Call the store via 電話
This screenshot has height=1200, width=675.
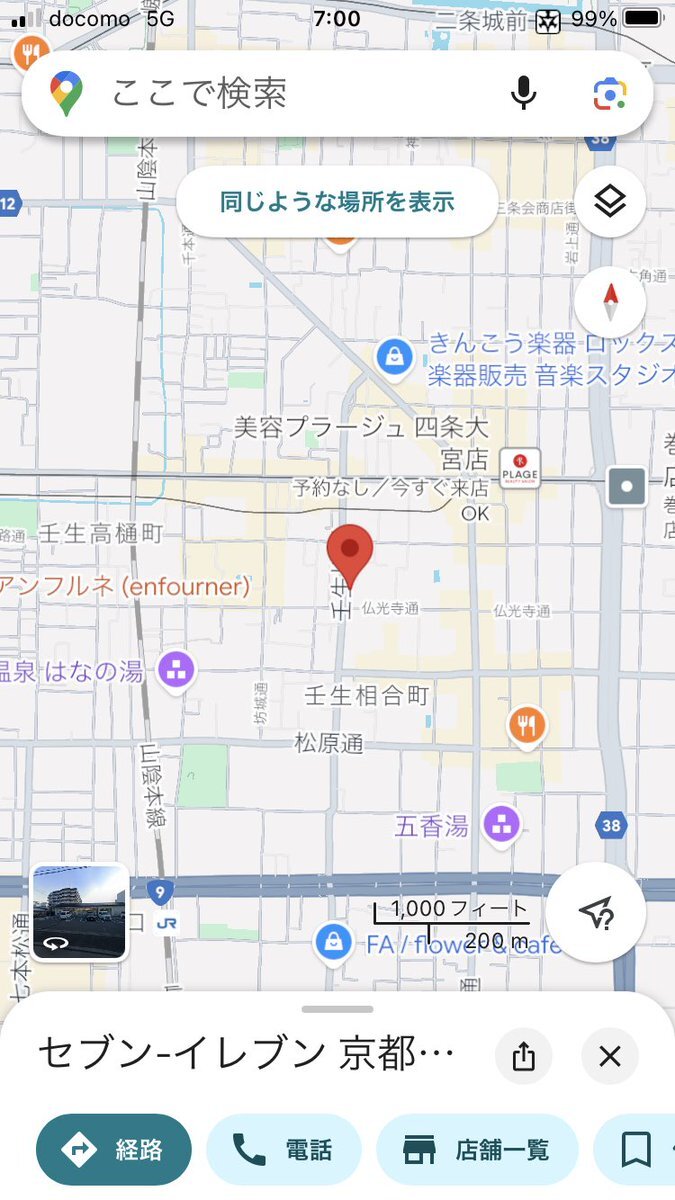pos(283,1150)
